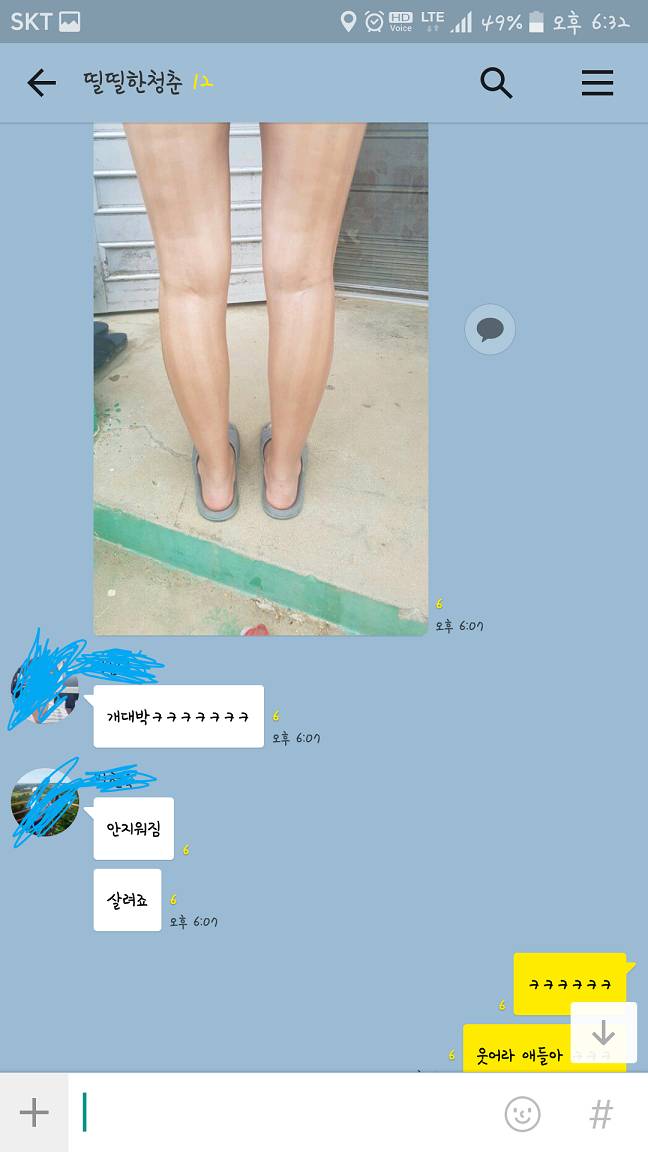Open the chat room hamburger menu
Image resolution: width=648 pixels, height=1152 pixels.
[597, 83]
